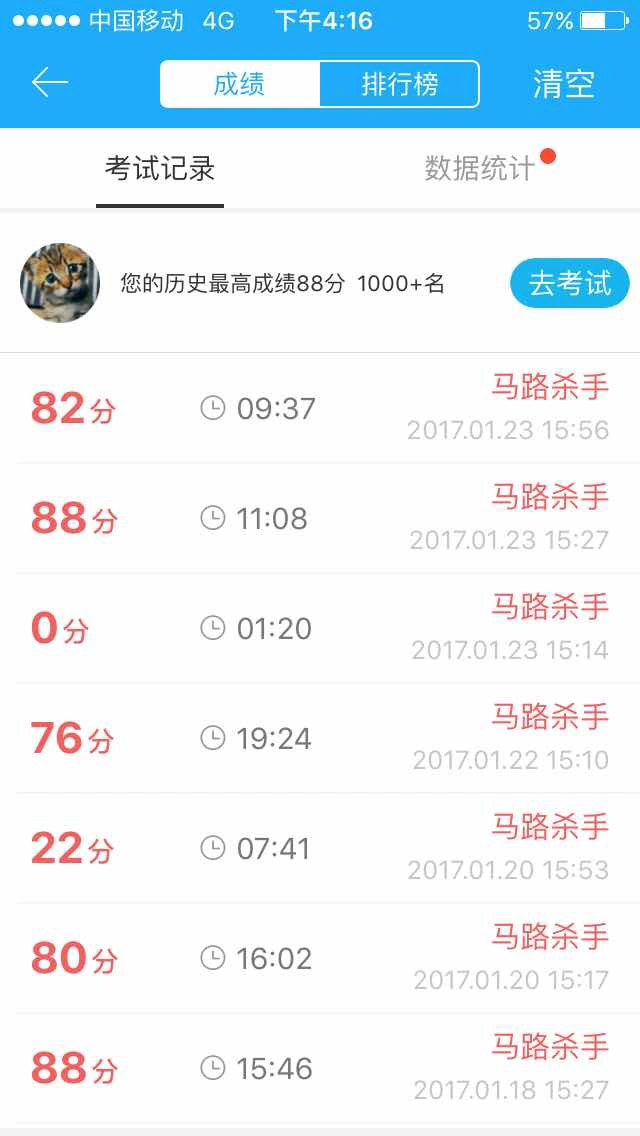Open the 82分 record from 2017.01.23 15:56

(x=320, y=409)
